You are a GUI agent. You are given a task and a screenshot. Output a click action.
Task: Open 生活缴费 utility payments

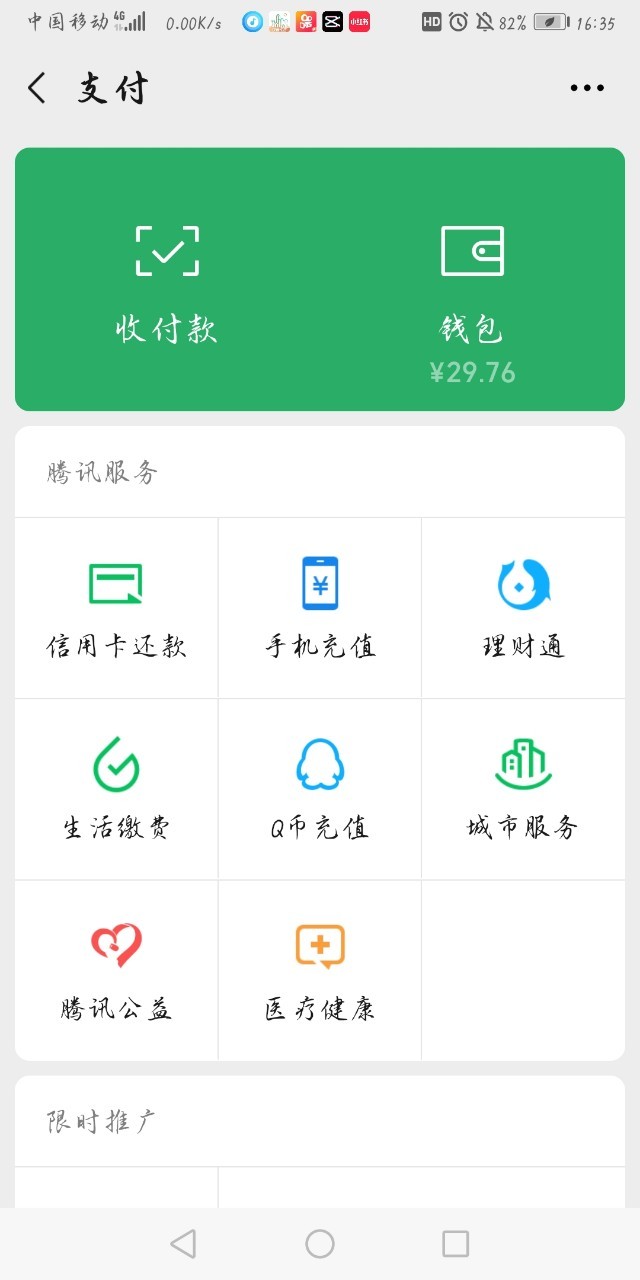click(116, 789)
